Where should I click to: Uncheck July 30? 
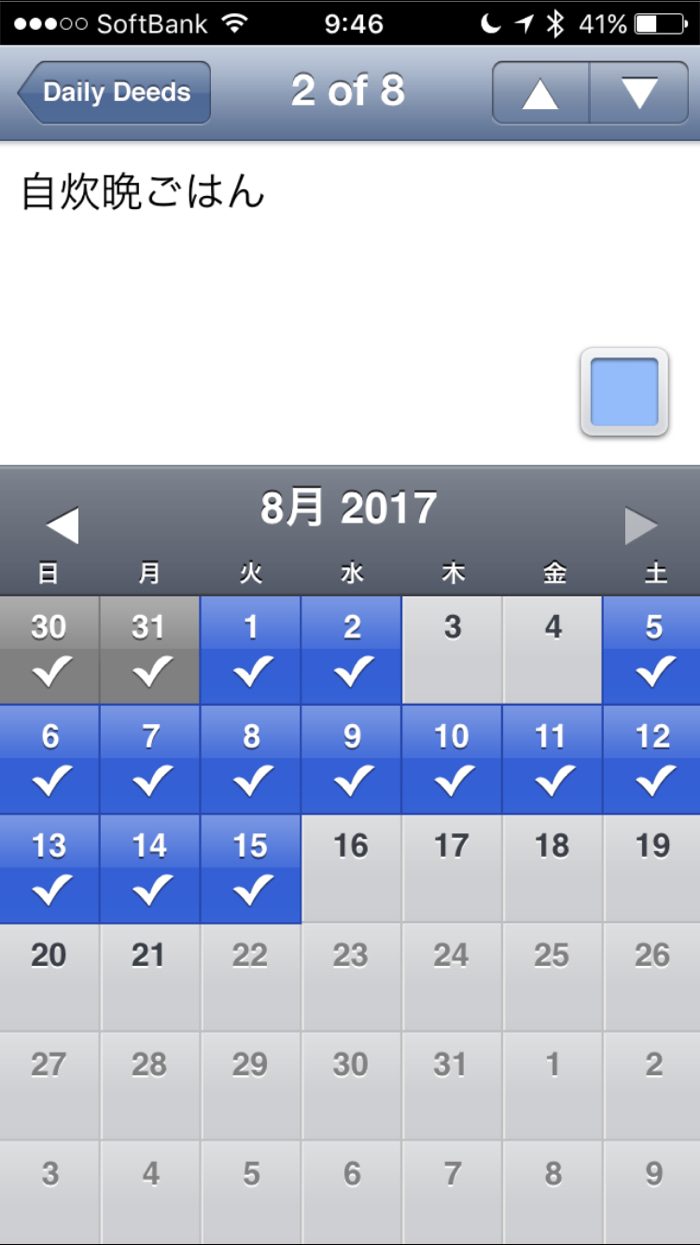point(49,650)
